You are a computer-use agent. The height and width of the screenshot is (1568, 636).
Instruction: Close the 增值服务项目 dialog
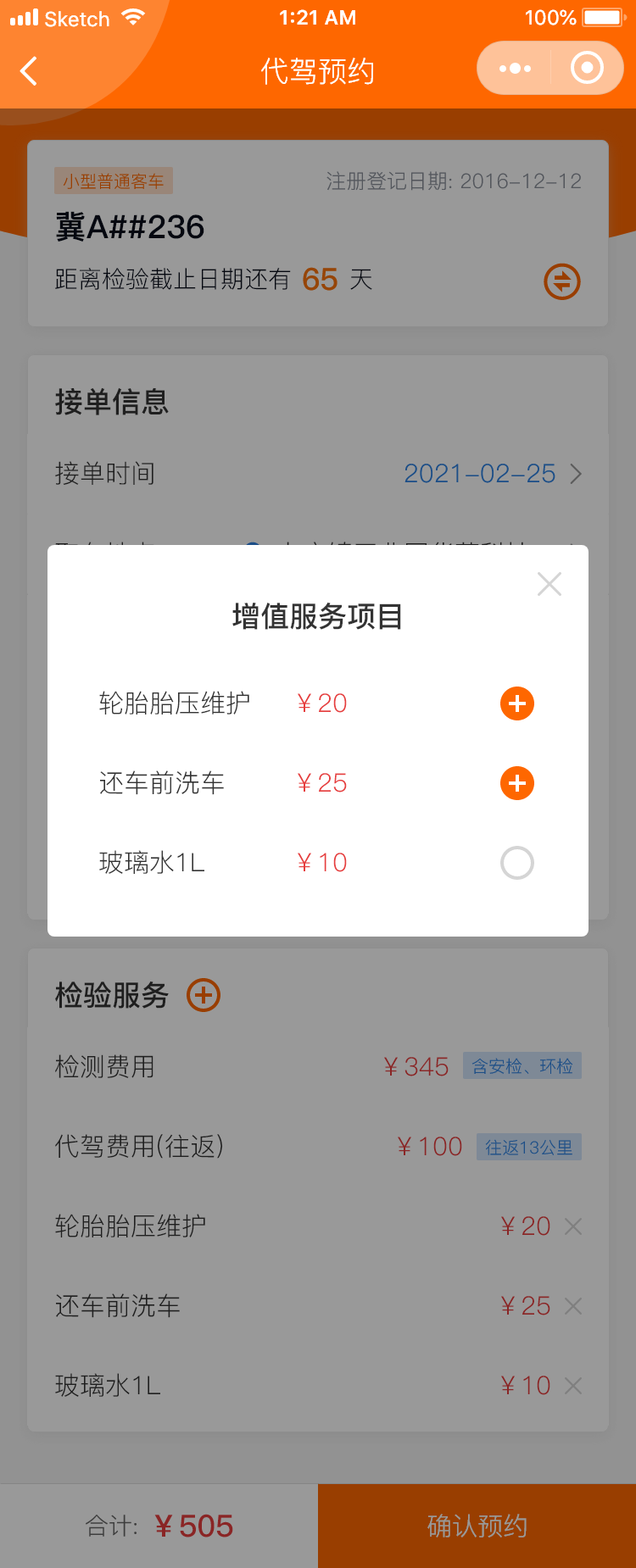coord(550,584)
